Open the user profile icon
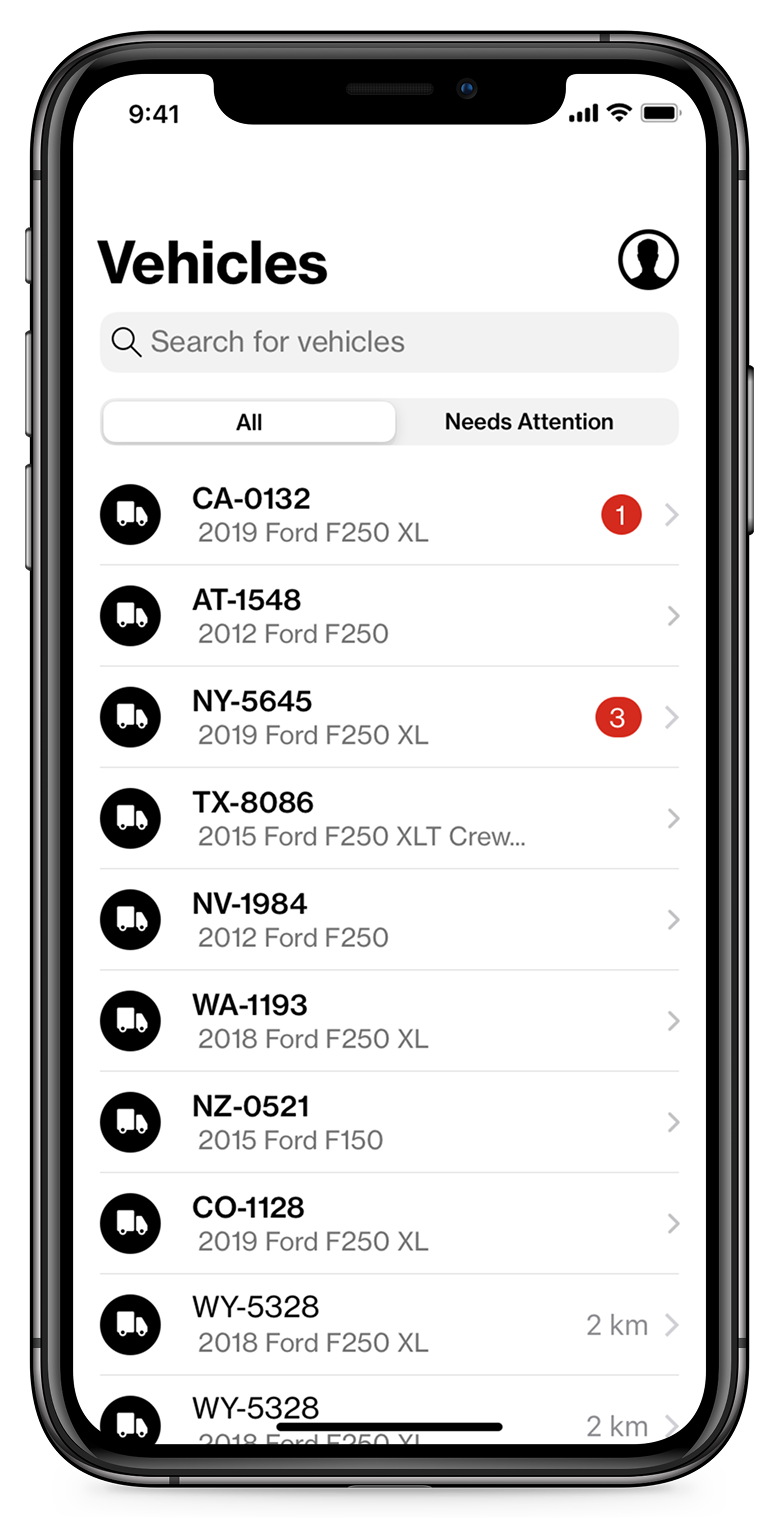The width and height of the screenshot is (780, 1518). pyautogui.click(x=648, y=260)
